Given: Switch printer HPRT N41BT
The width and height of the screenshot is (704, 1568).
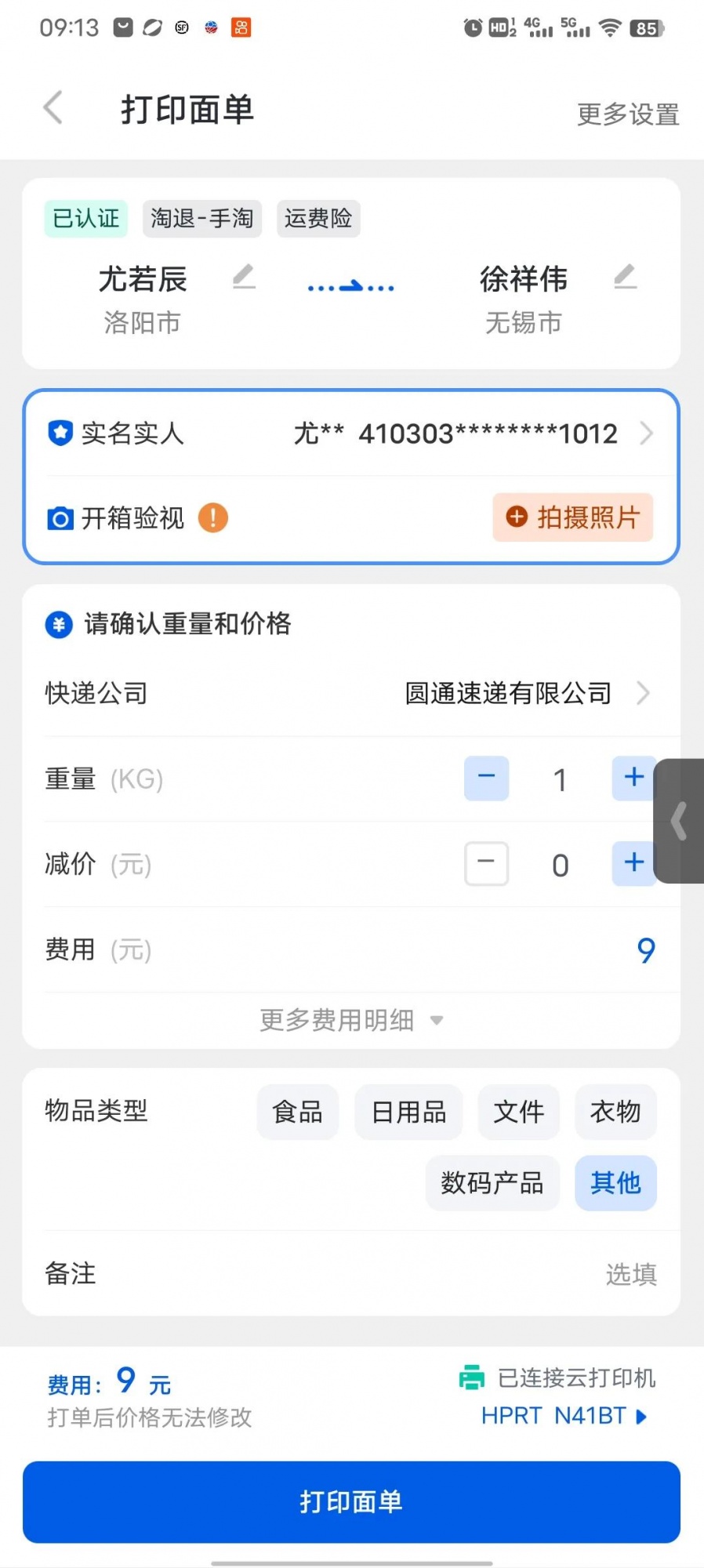Looking at the screenshot, I should click(x=564, y=1415).
